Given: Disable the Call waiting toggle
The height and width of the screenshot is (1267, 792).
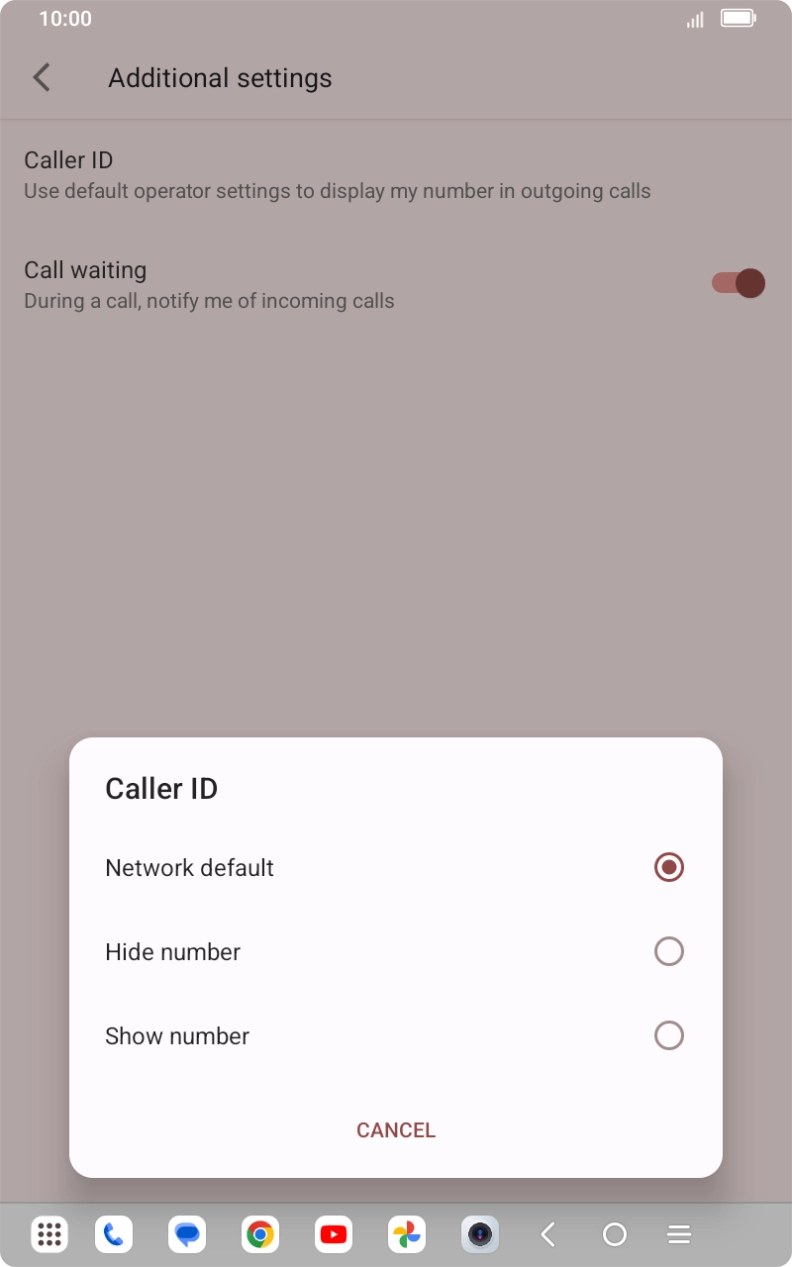Looking at the screenshot, I should click(736, 283).
